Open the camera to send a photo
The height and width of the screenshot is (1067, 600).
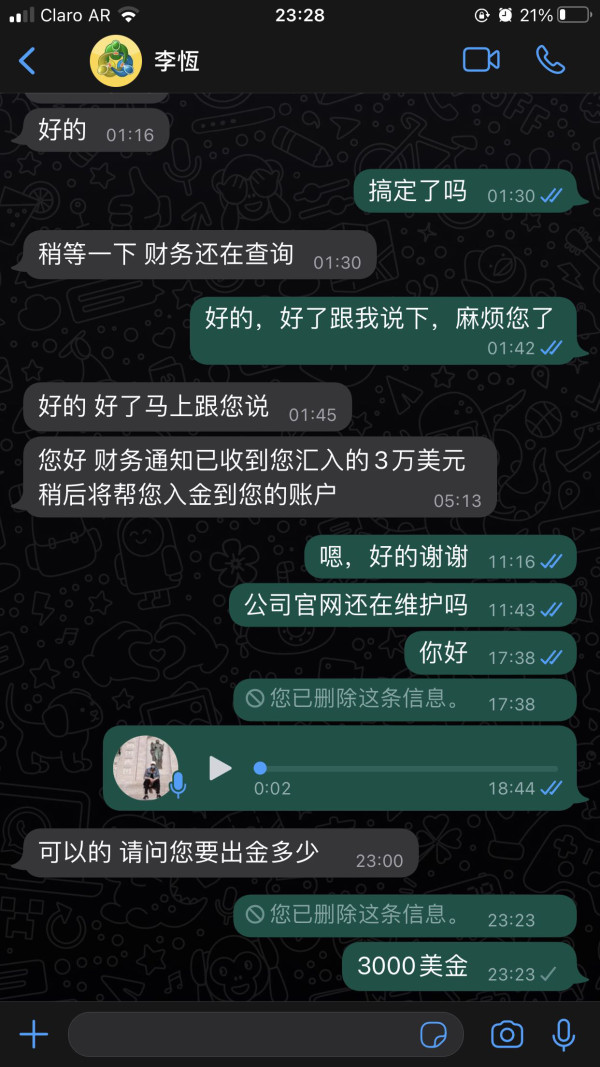pyautogui.click(x=507, y=1034)
